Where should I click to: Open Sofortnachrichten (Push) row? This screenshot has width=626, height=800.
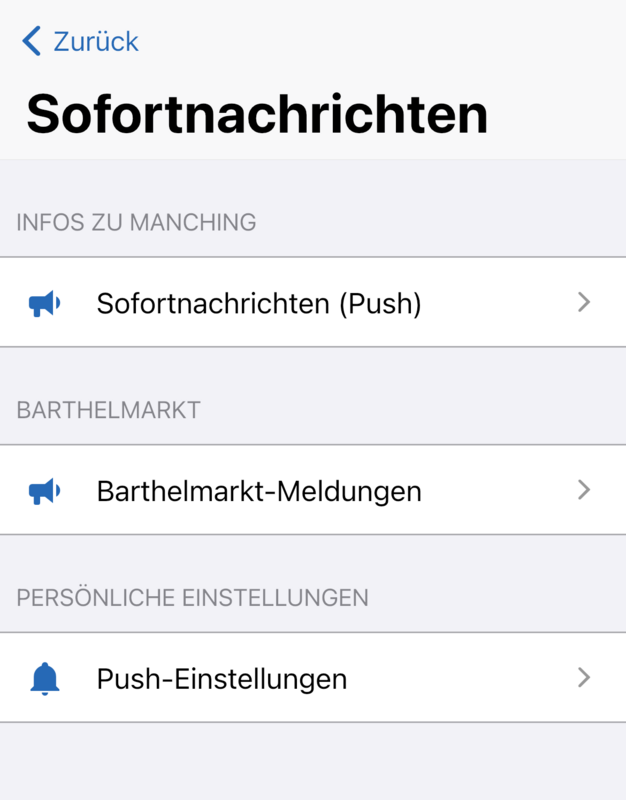coord(312,303)
